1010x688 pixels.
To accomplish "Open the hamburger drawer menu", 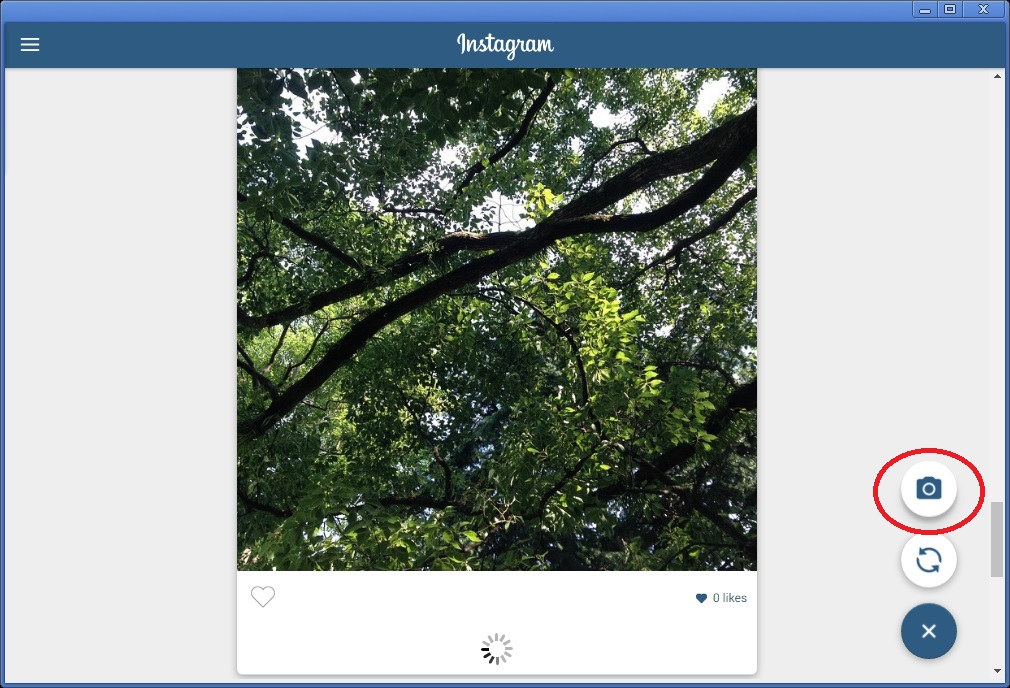I will coord(30,45).
